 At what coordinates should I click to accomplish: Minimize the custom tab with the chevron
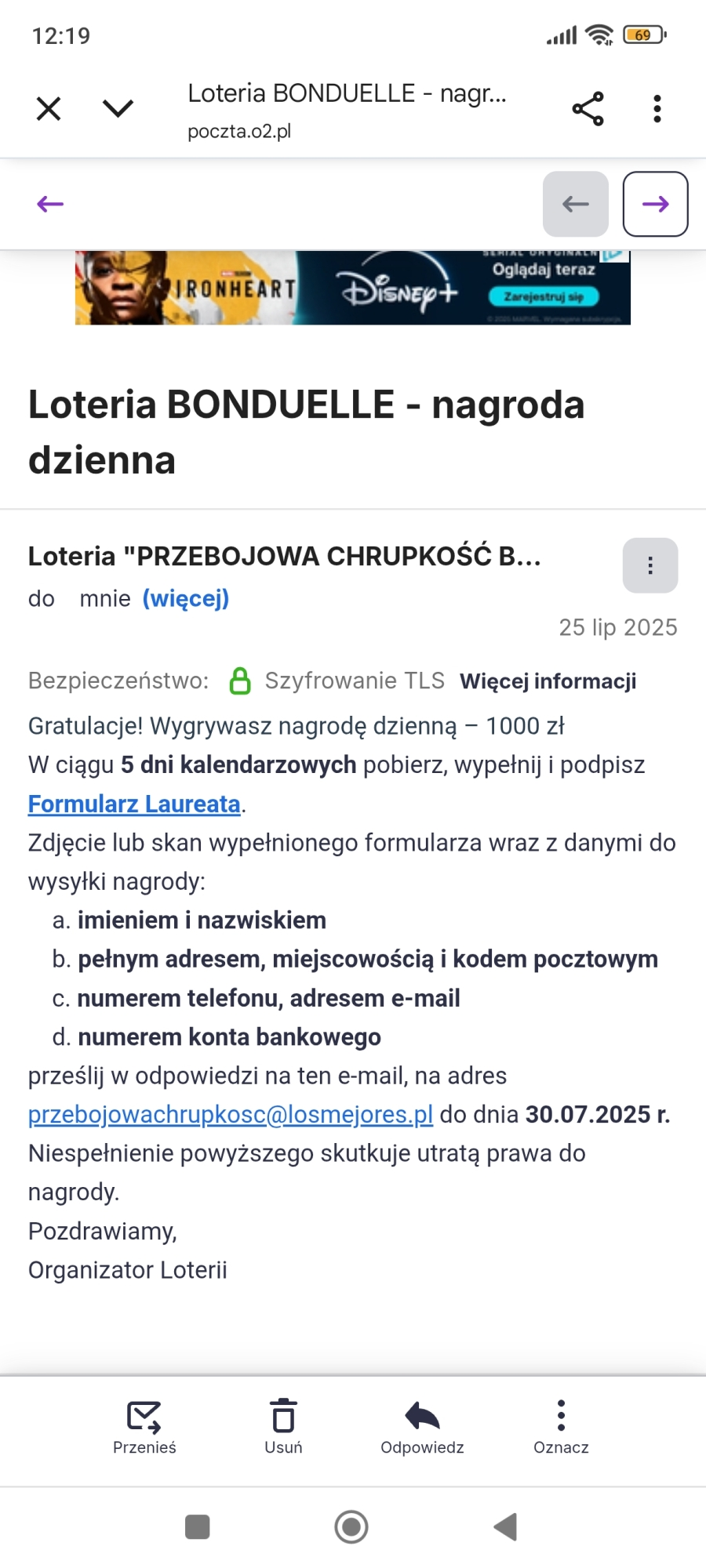click(118, 108)
